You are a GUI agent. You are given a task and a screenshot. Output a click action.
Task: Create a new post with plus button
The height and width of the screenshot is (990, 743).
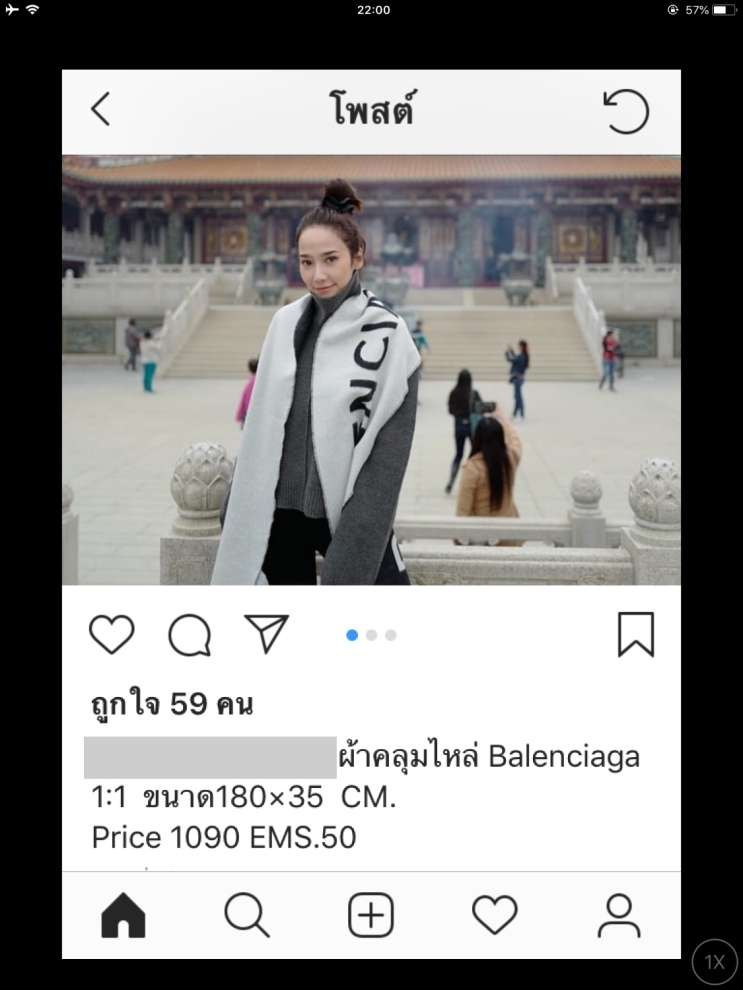click(371, 915)
